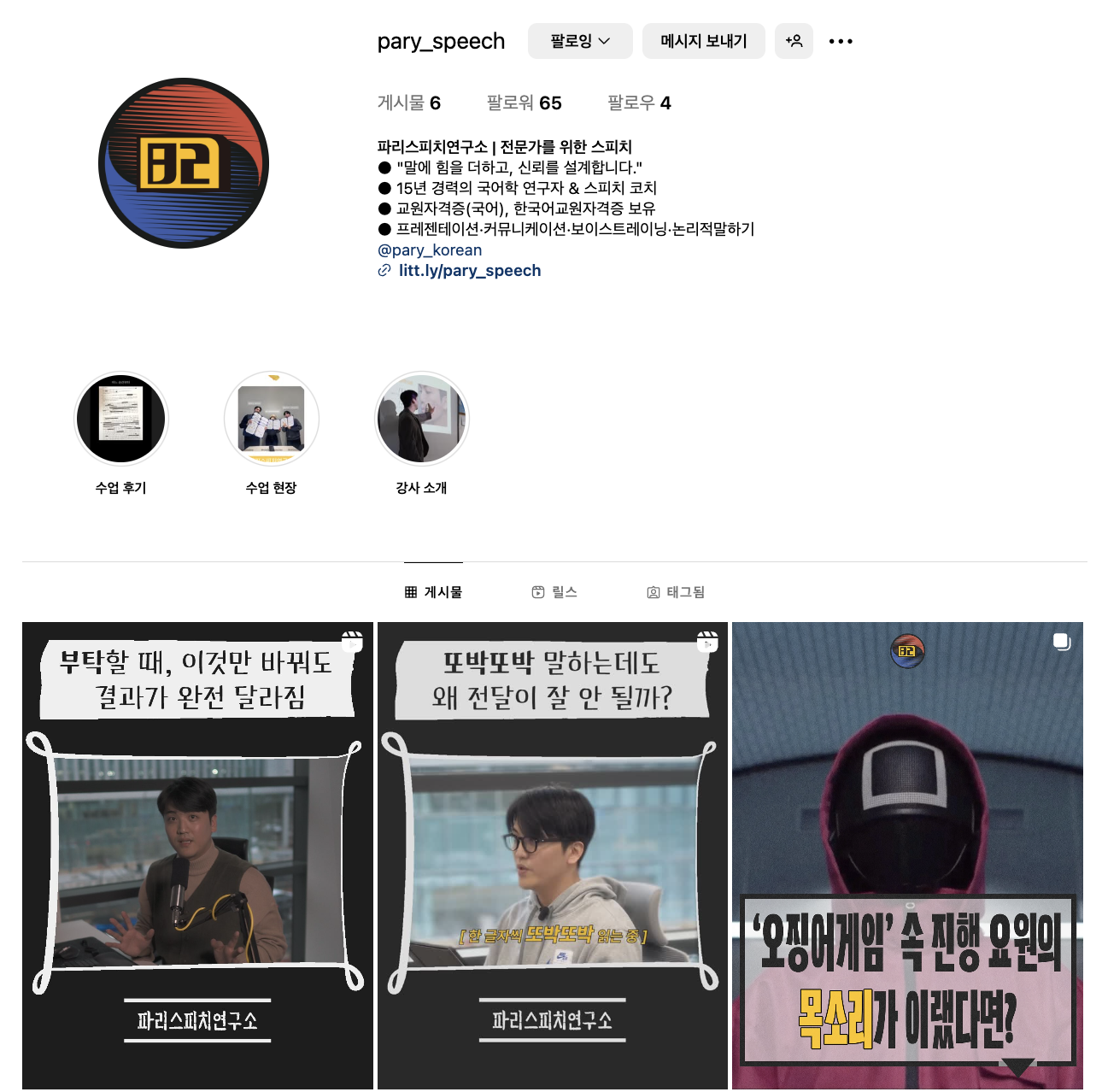Open the three-dot options menu
Screen dimensions: 1102x1092
[841, 41]
